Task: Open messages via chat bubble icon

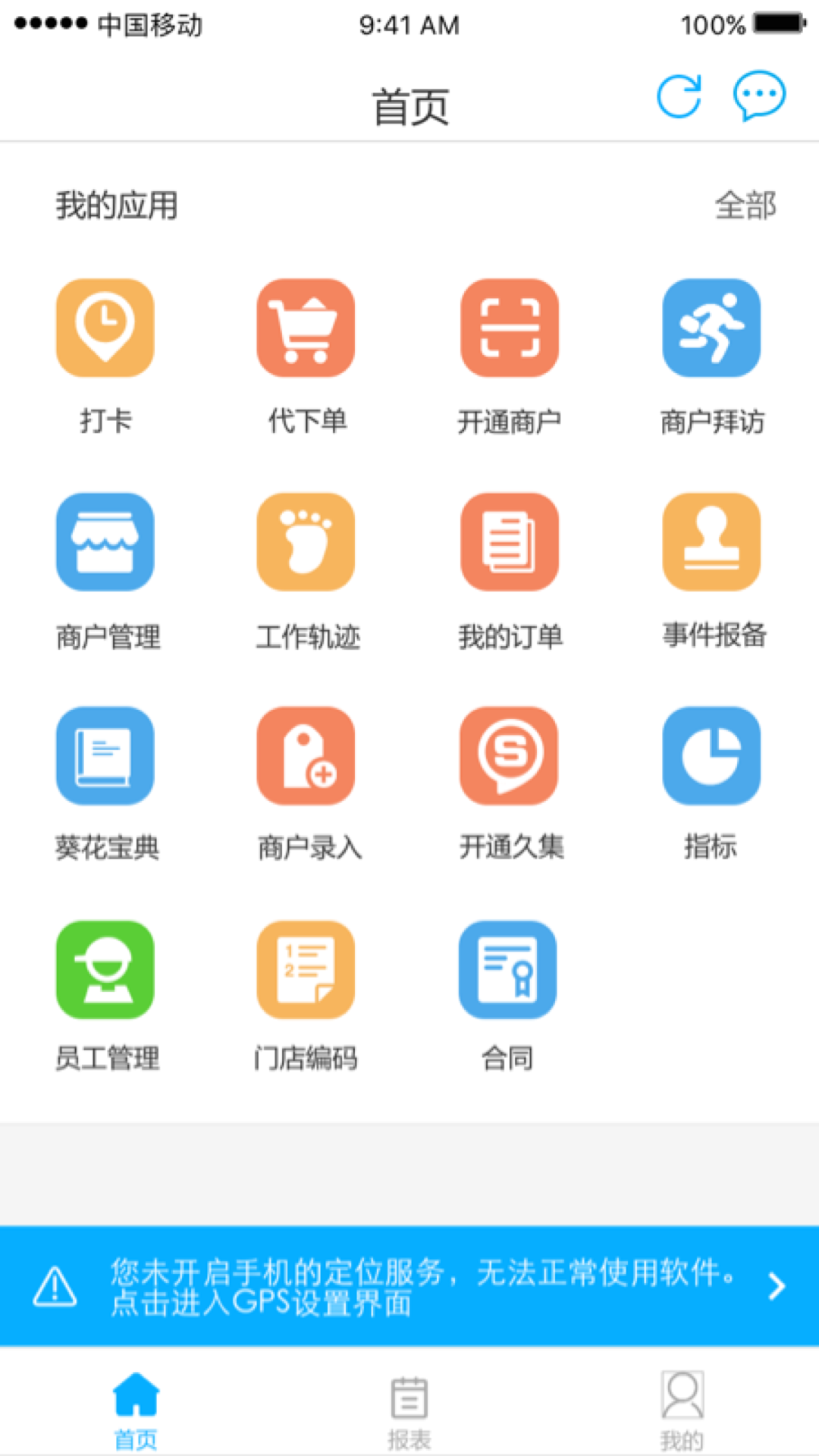Action: tap(758, 95)
